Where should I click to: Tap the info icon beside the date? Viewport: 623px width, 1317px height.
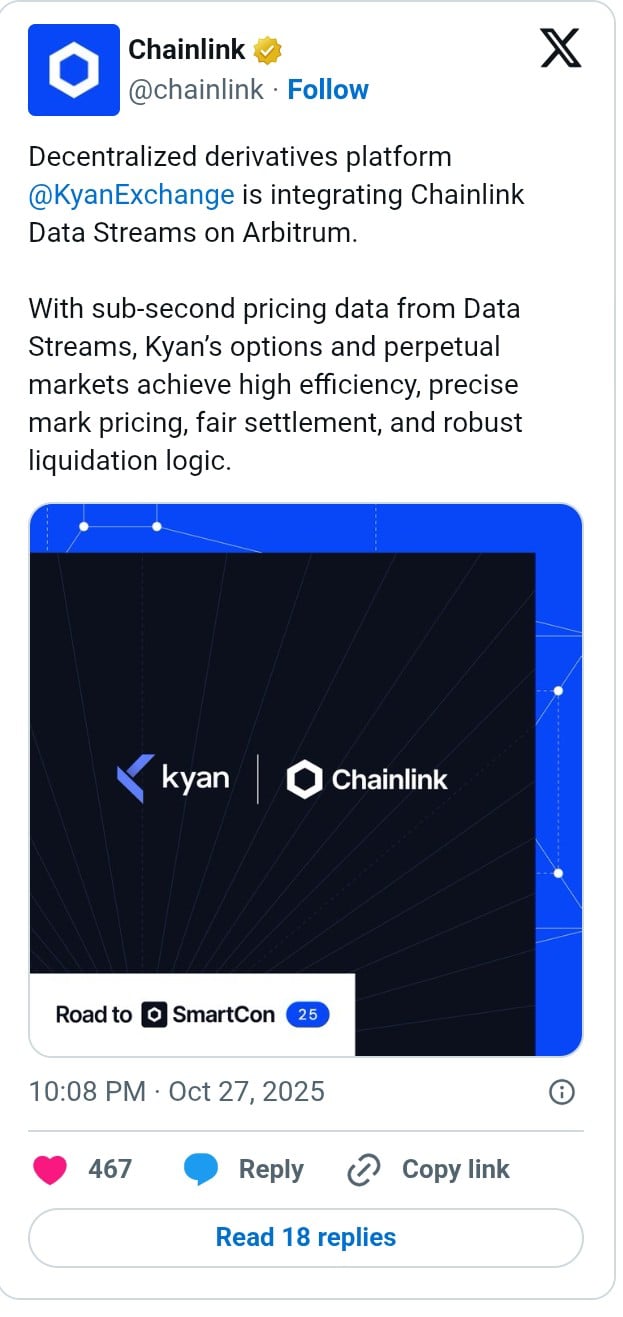click(562, 1092)
